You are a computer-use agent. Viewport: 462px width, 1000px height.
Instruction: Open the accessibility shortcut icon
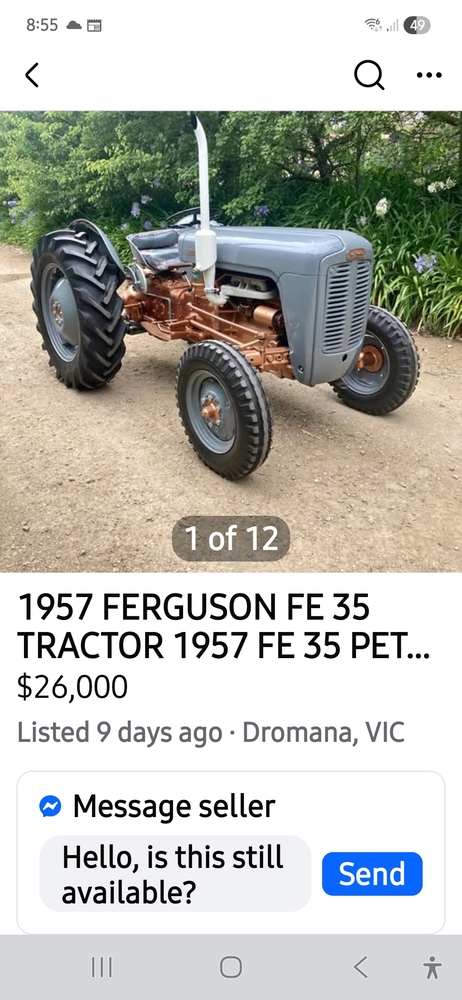click(x=432, y=967)
